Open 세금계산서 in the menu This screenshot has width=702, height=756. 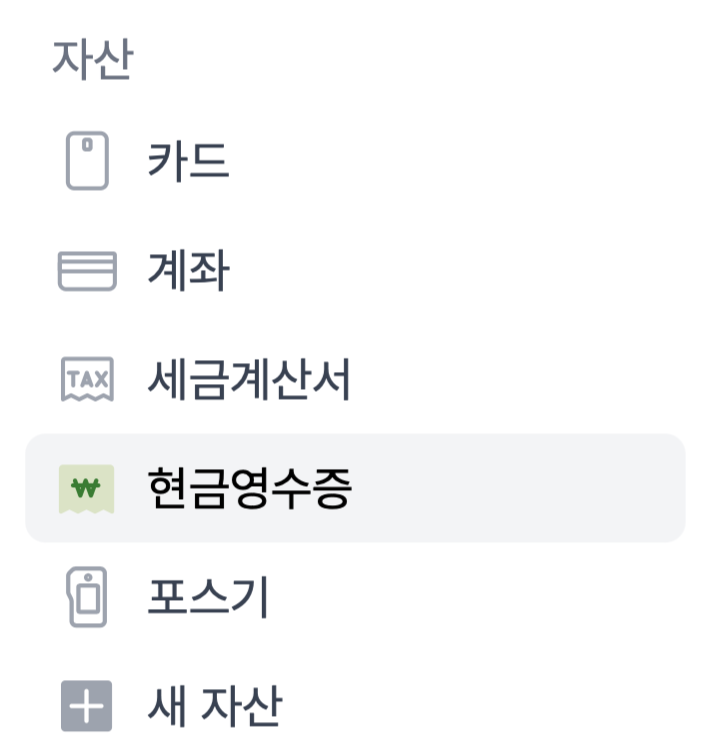248,380
